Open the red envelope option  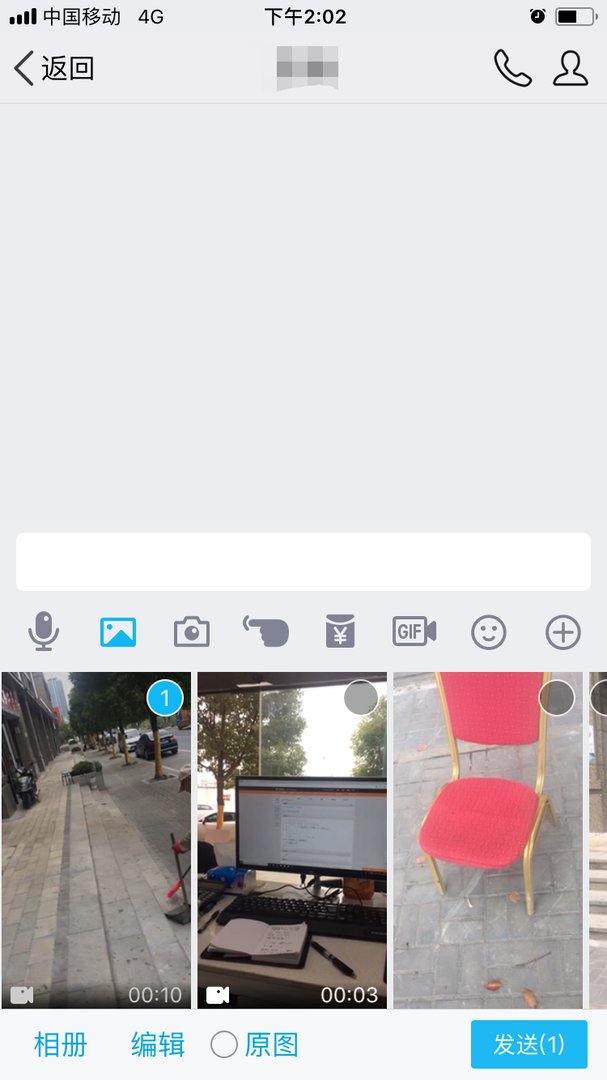pos(340,632)
